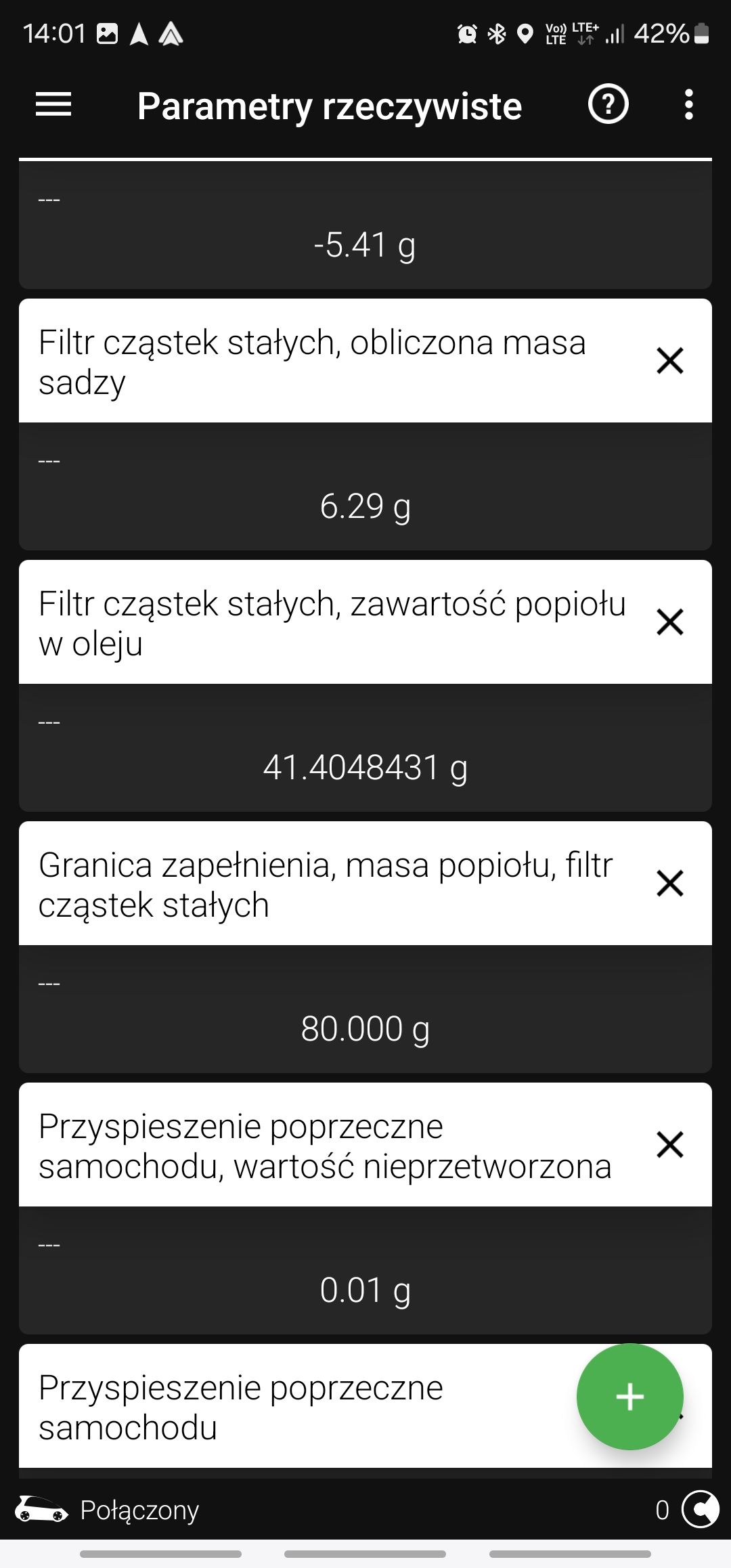This screenshot has width=731, height=1568.
Task: Remove the 'wartość nieprzetworzona' acceleration parameter
Action: 670,1145
